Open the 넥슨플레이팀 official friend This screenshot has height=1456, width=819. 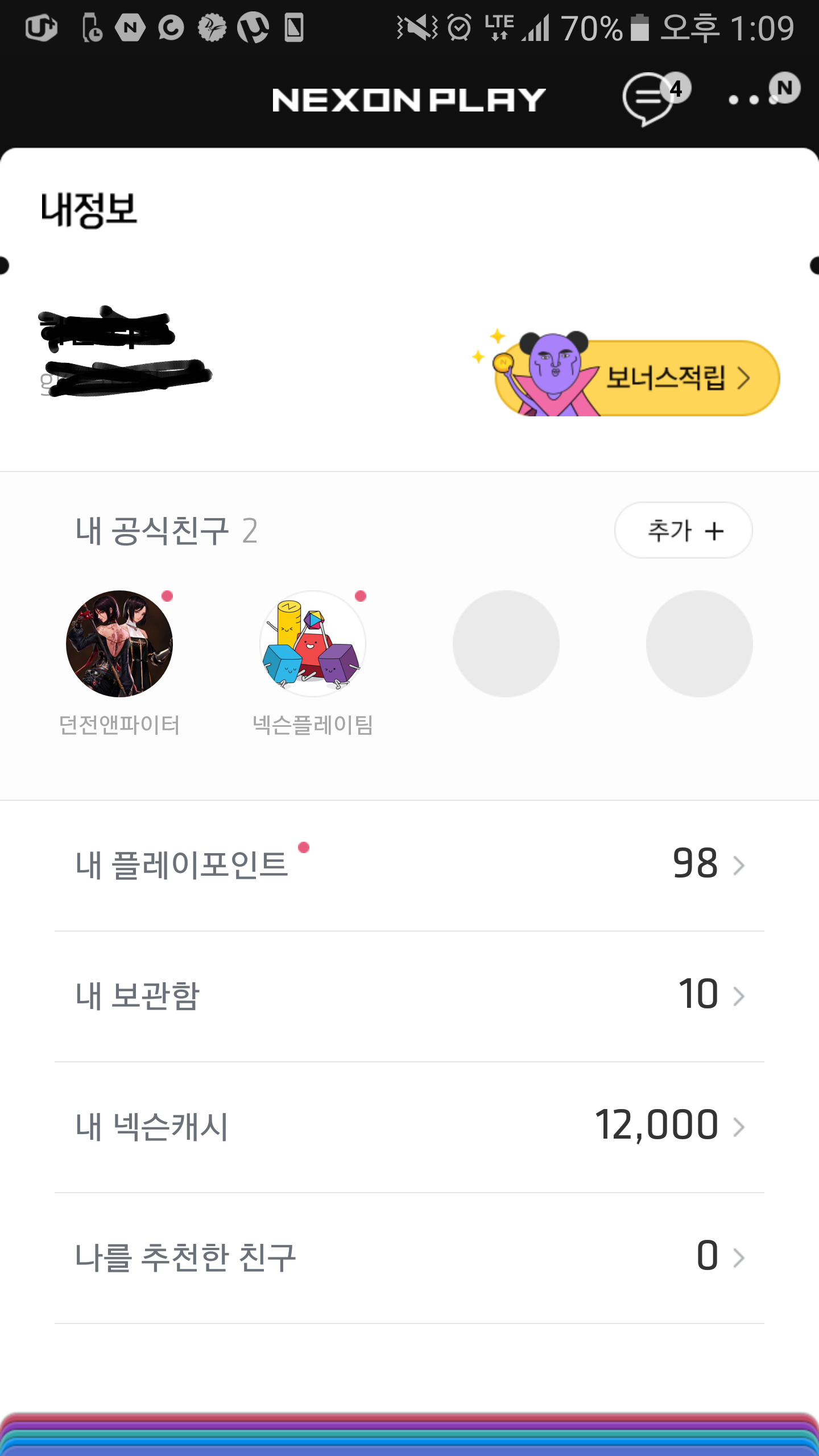tap(313, 644)
